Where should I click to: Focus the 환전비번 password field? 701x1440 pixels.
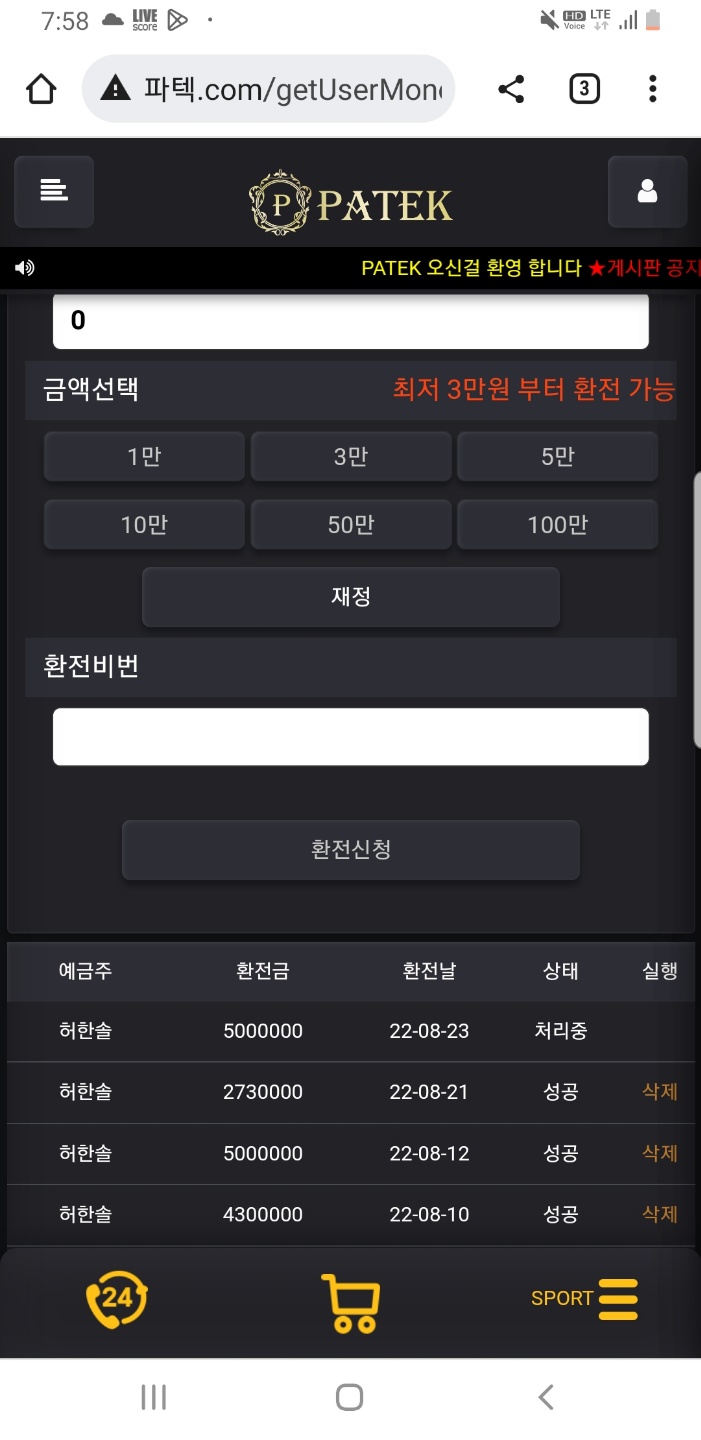(x=351, y=737)
